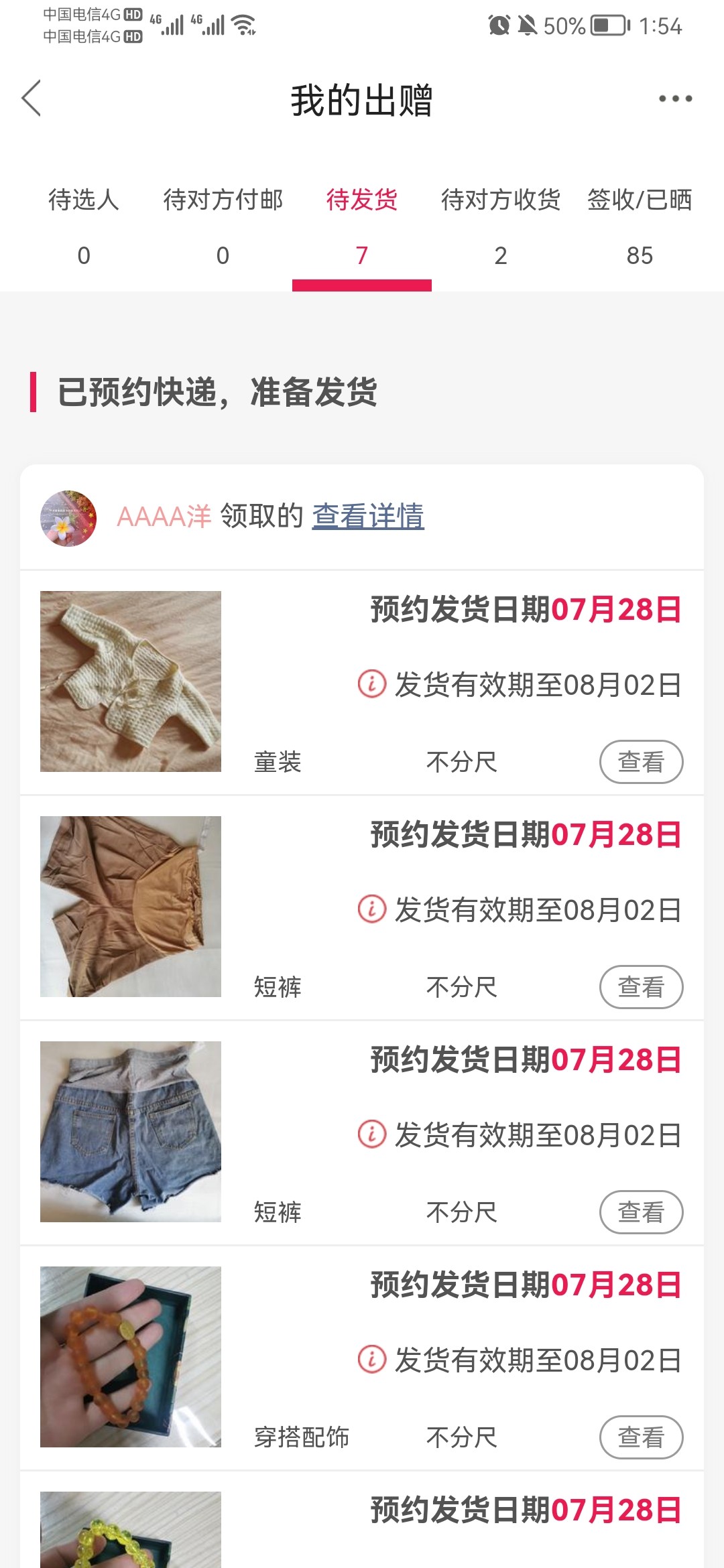Tap 查看 for the 童装 item
Viewport: 724px width, 1568px height.
click(641, 762)
